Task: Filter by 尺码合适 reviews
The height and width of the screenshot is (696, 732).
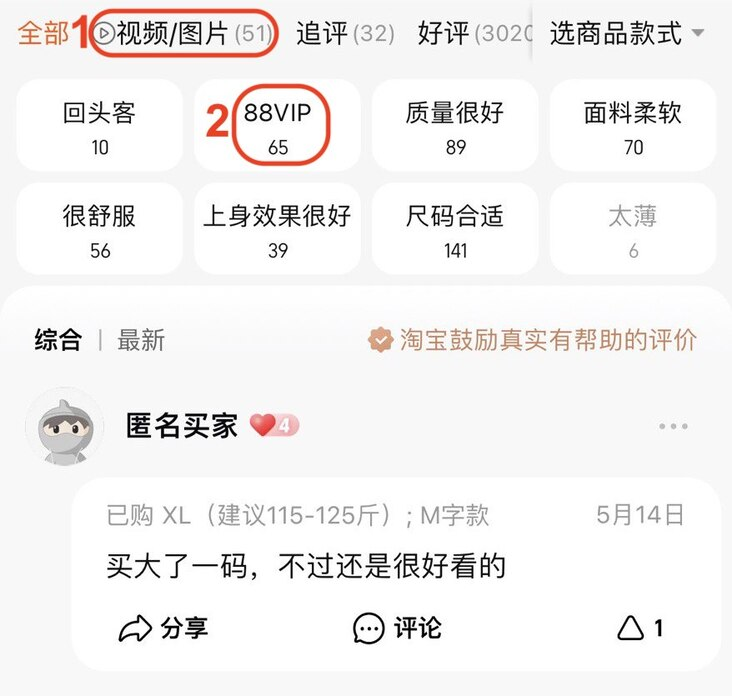Action: (x=456, y=230)
